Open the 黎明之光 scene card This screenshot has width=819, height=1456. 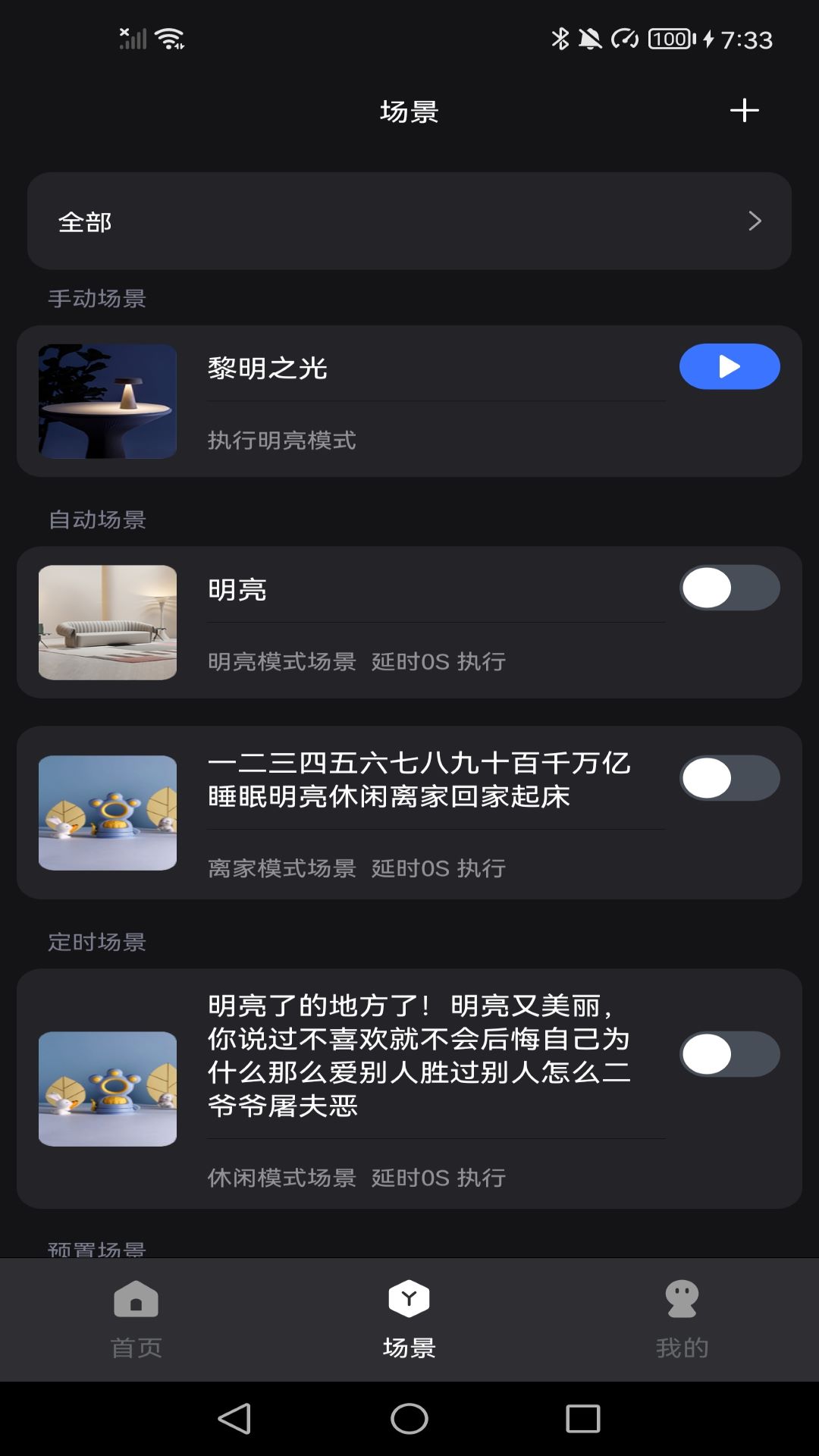point(341,400)
